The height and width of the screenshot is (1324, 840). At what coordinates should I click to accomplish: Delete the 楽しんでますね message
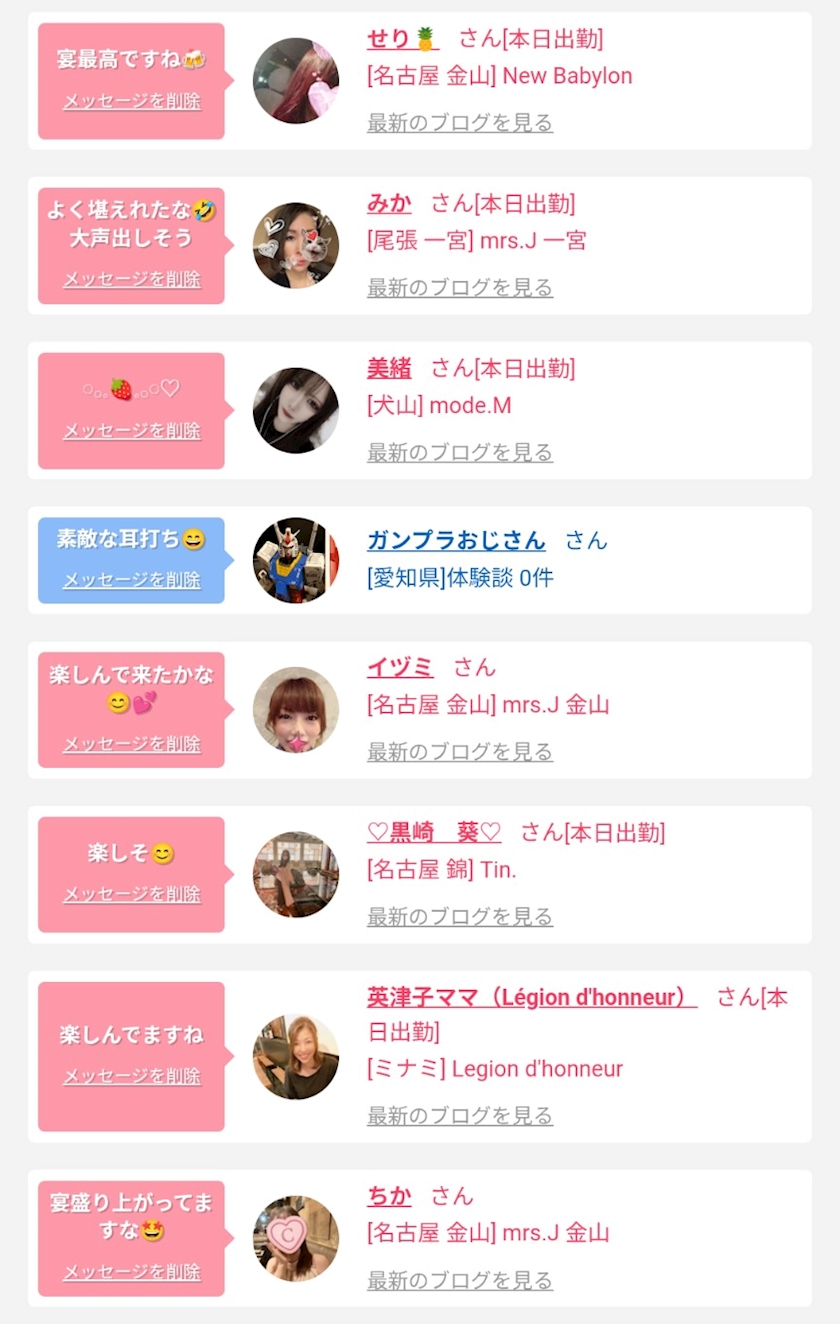[132, 1076]
